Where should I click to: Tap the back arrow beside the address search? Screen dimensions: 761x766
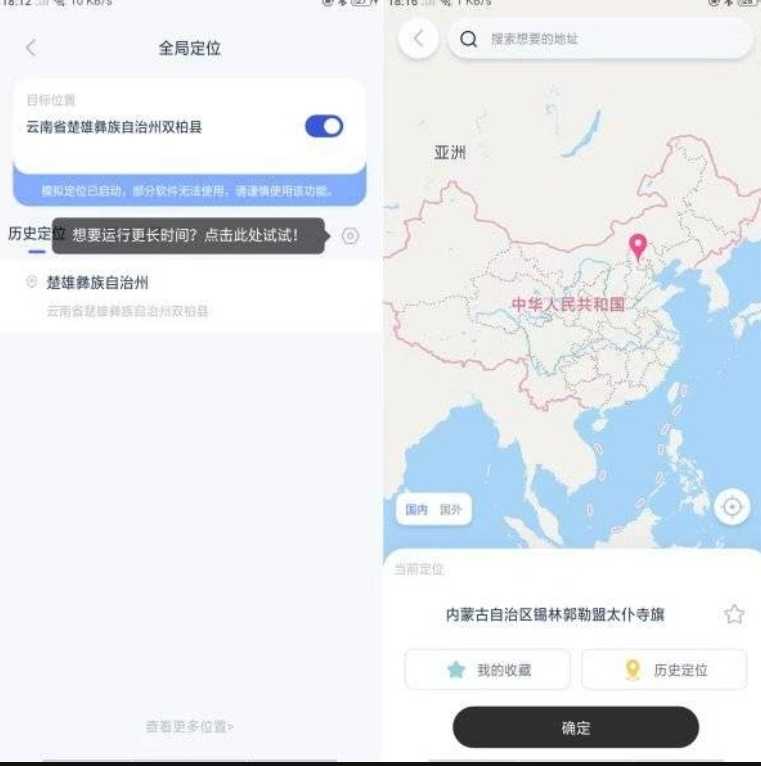[x=418, y=39]
